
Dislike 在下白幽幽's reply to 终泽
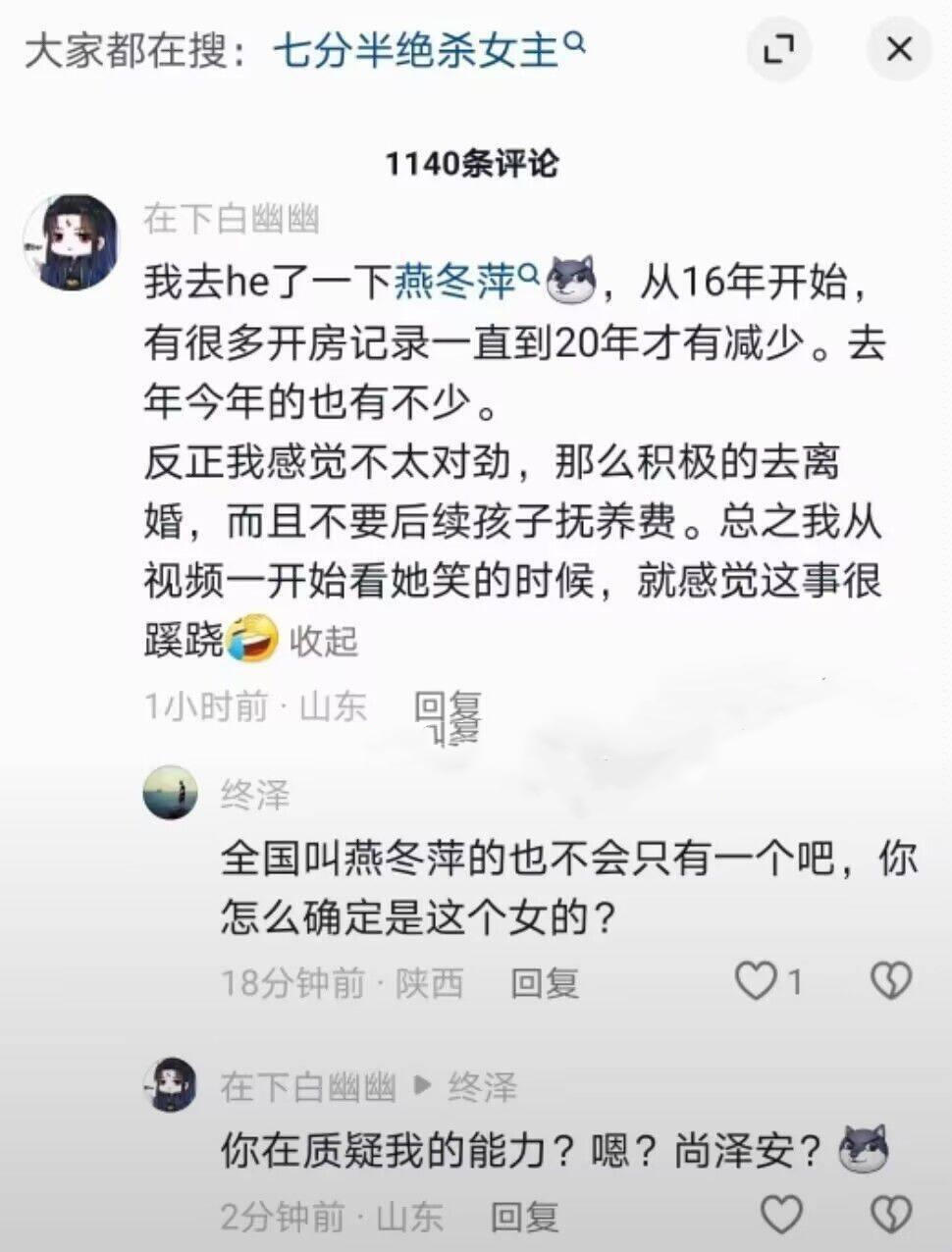[x=891, y=1215]
